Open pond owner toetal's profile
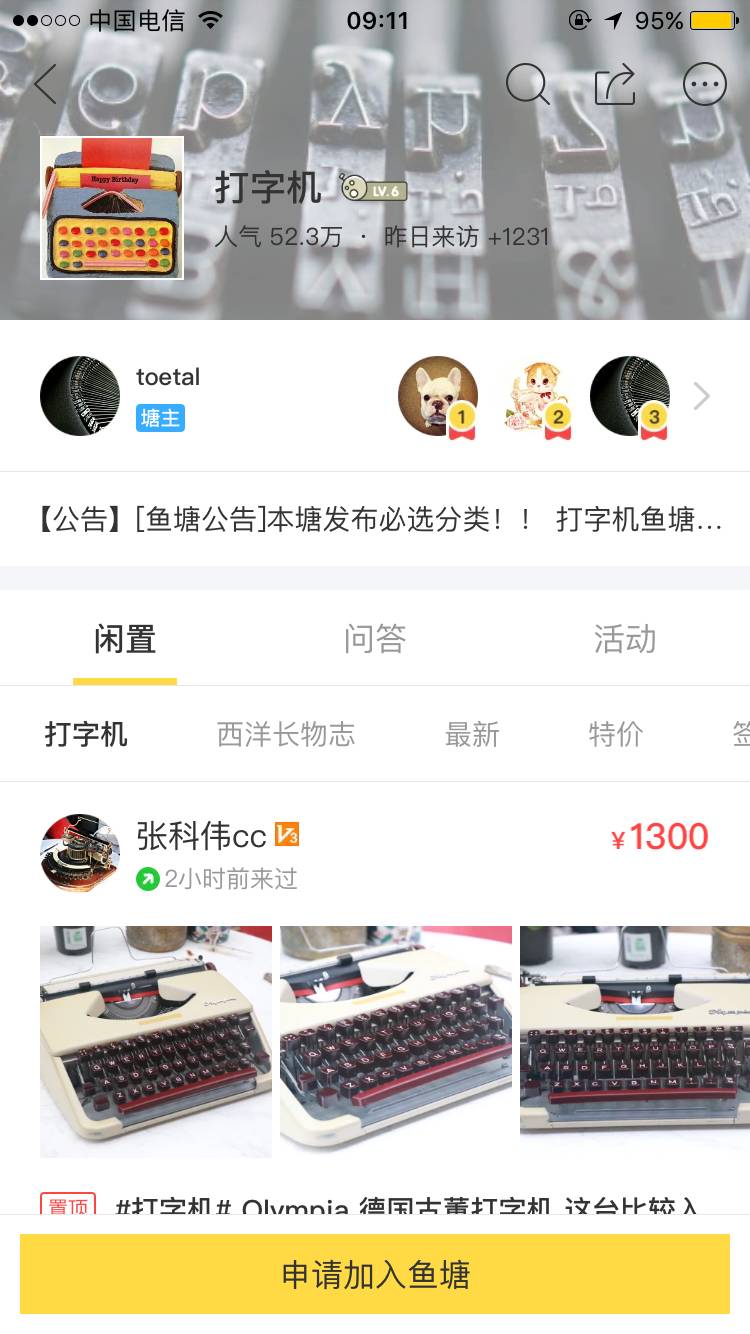750x1334 pixels. pyautogui.click(x=80, y=396)
